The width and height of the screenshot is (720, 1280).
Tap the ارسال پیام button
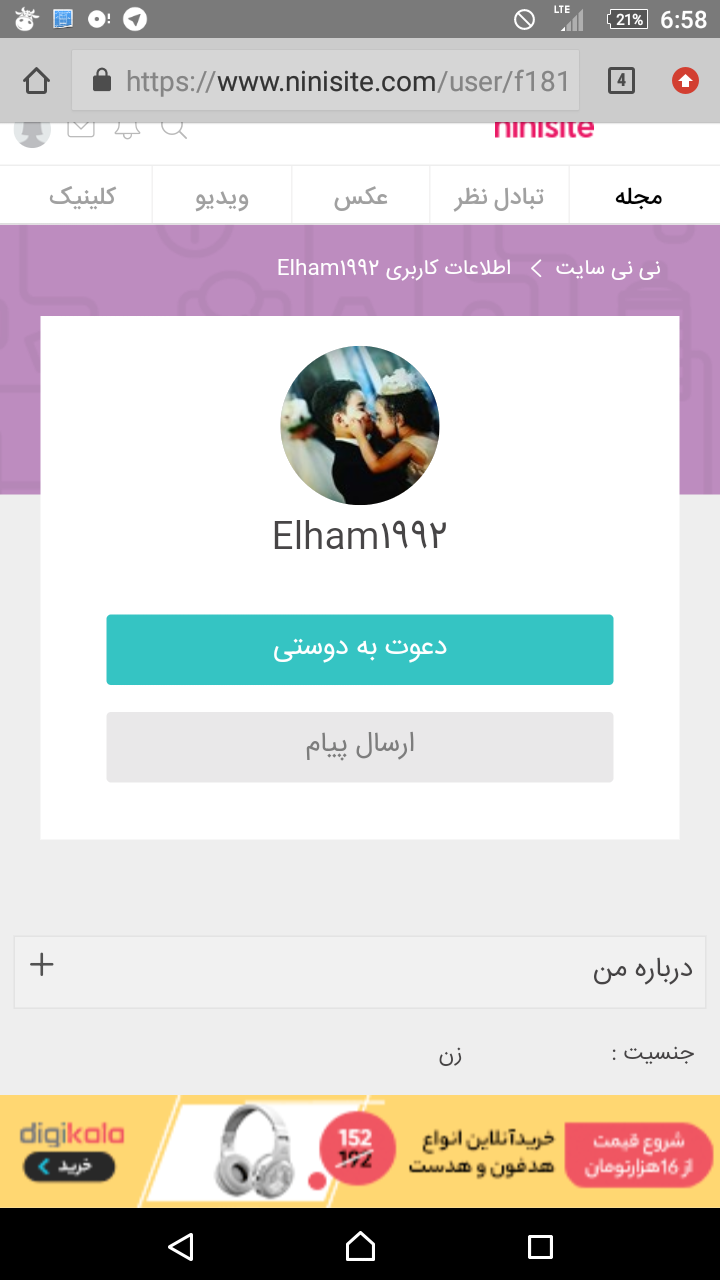point(360,746)
